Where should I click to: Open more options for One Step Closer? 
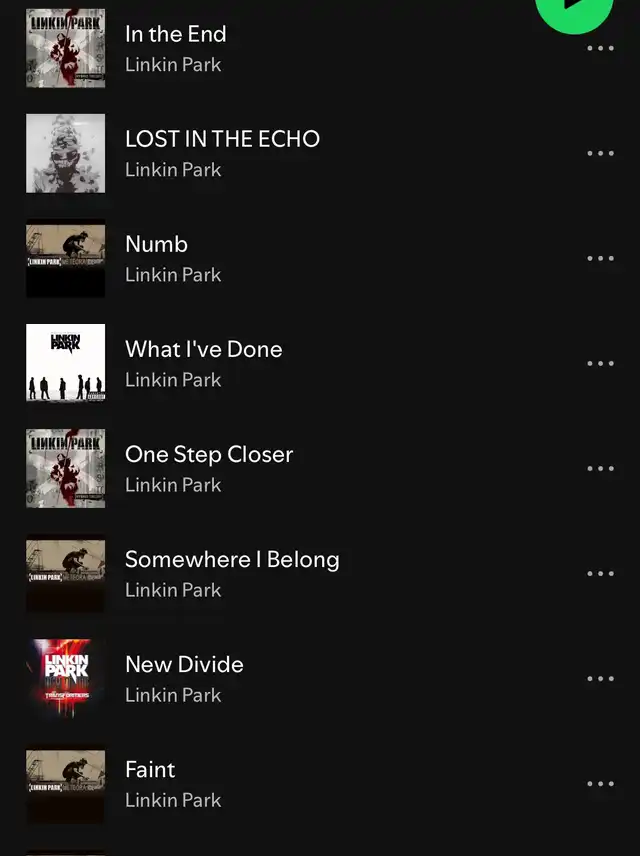click(x=600, y=468)
